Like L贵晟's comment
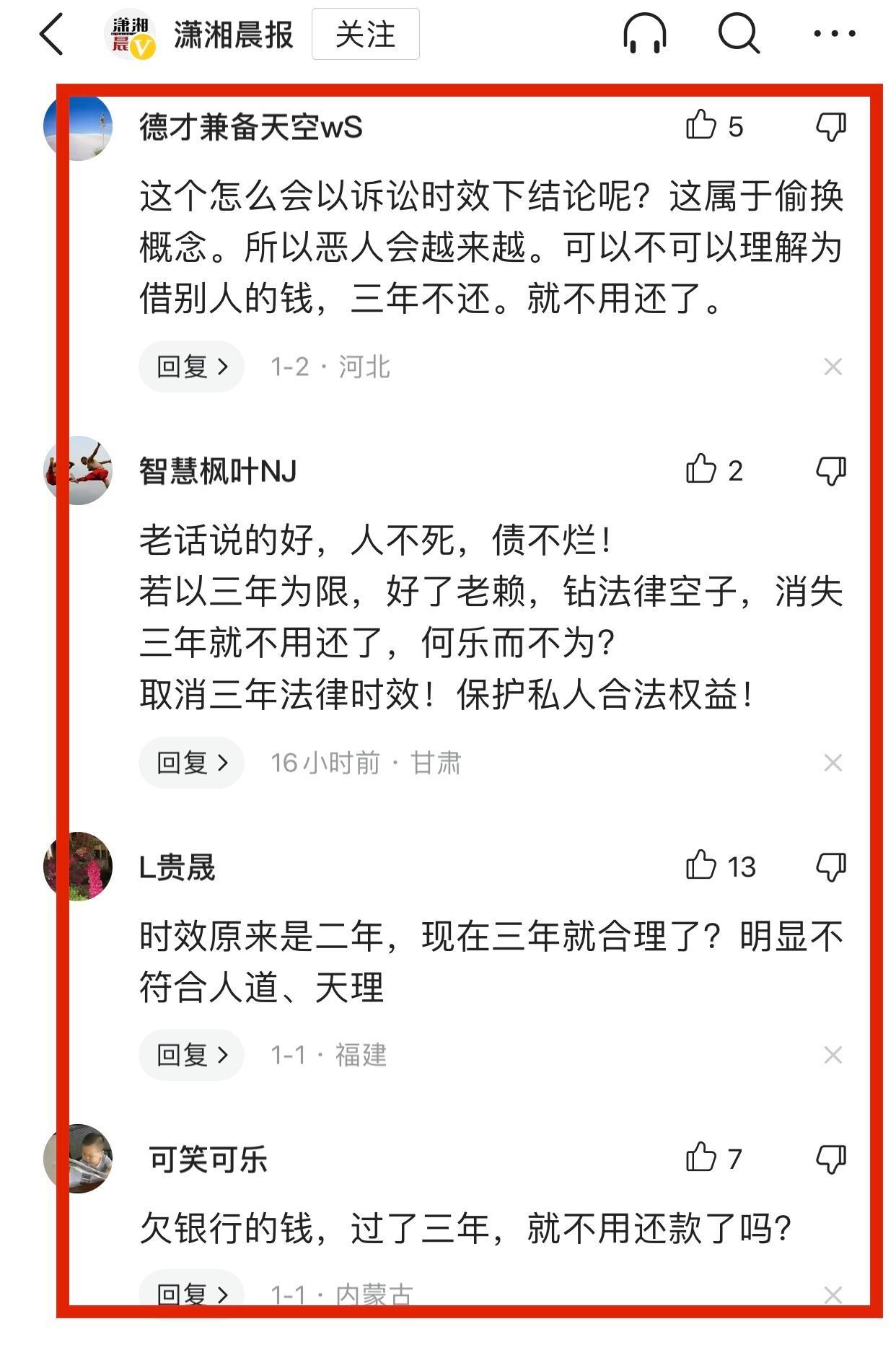The height and width of the screenshot is (1350, 896). tap(701, 865)
